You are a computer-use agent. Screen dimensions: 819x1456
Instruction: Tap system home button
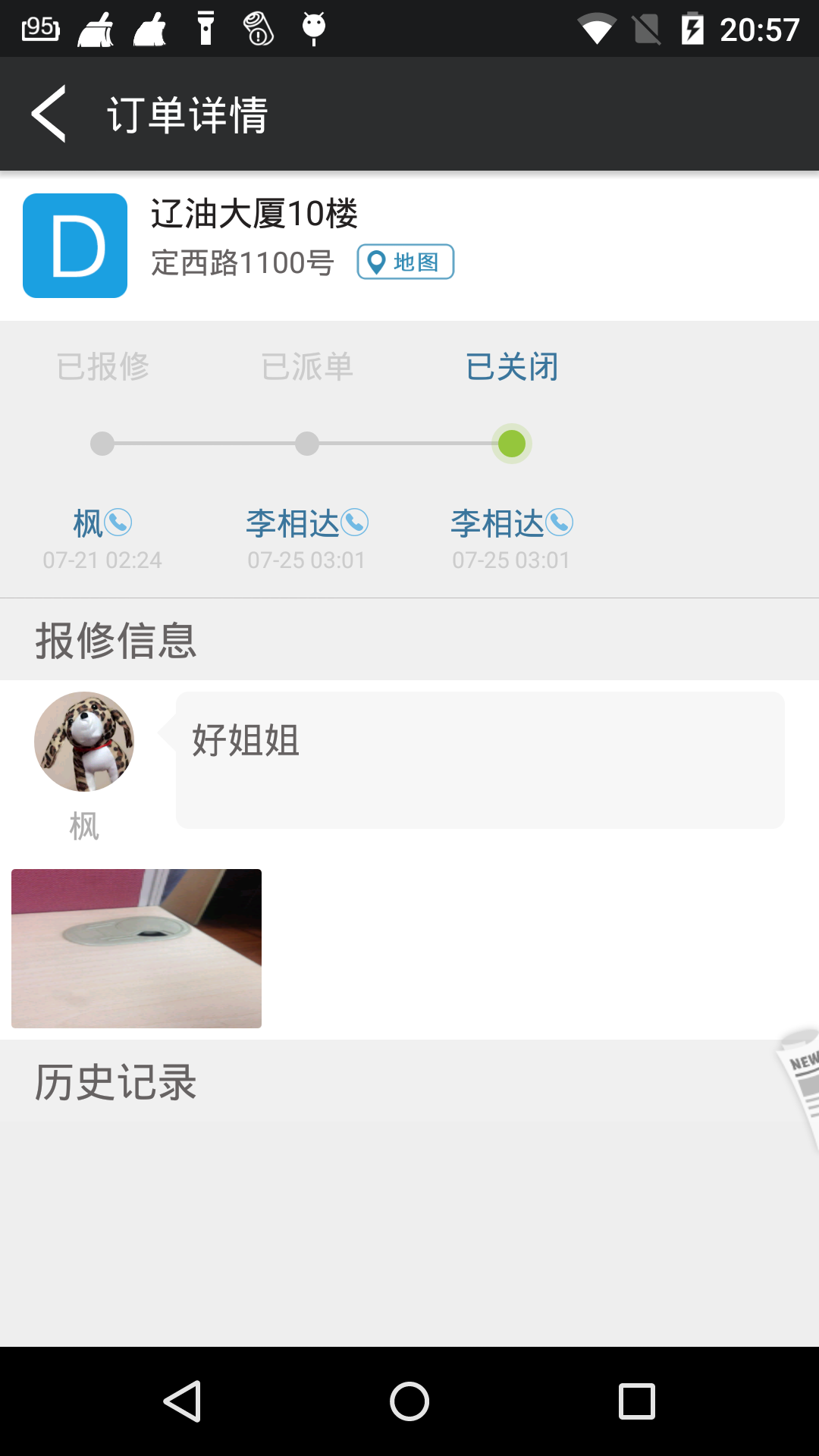(x=409, y=1401)
